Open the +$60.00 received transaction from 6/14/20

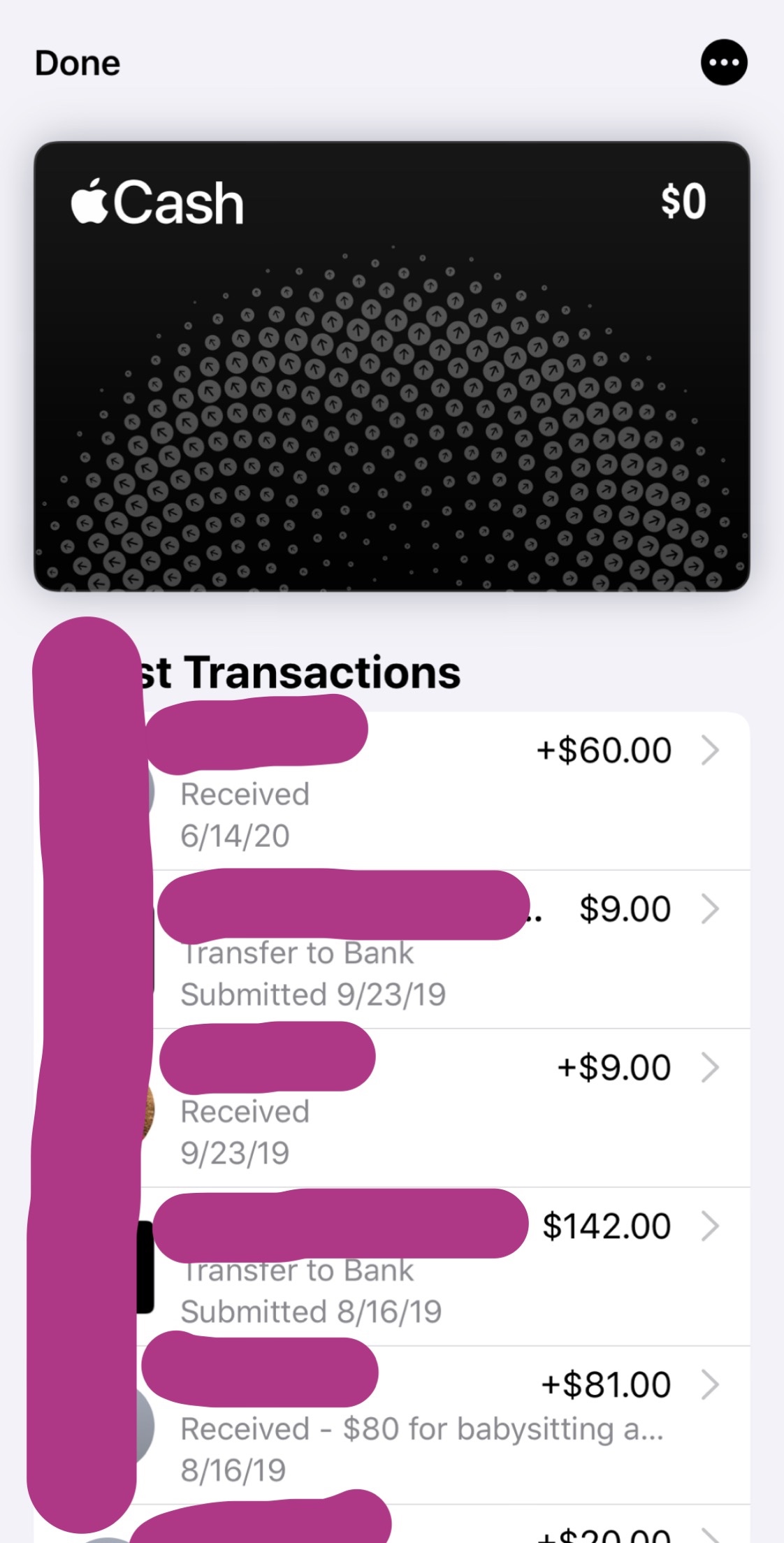click(447, 792)
